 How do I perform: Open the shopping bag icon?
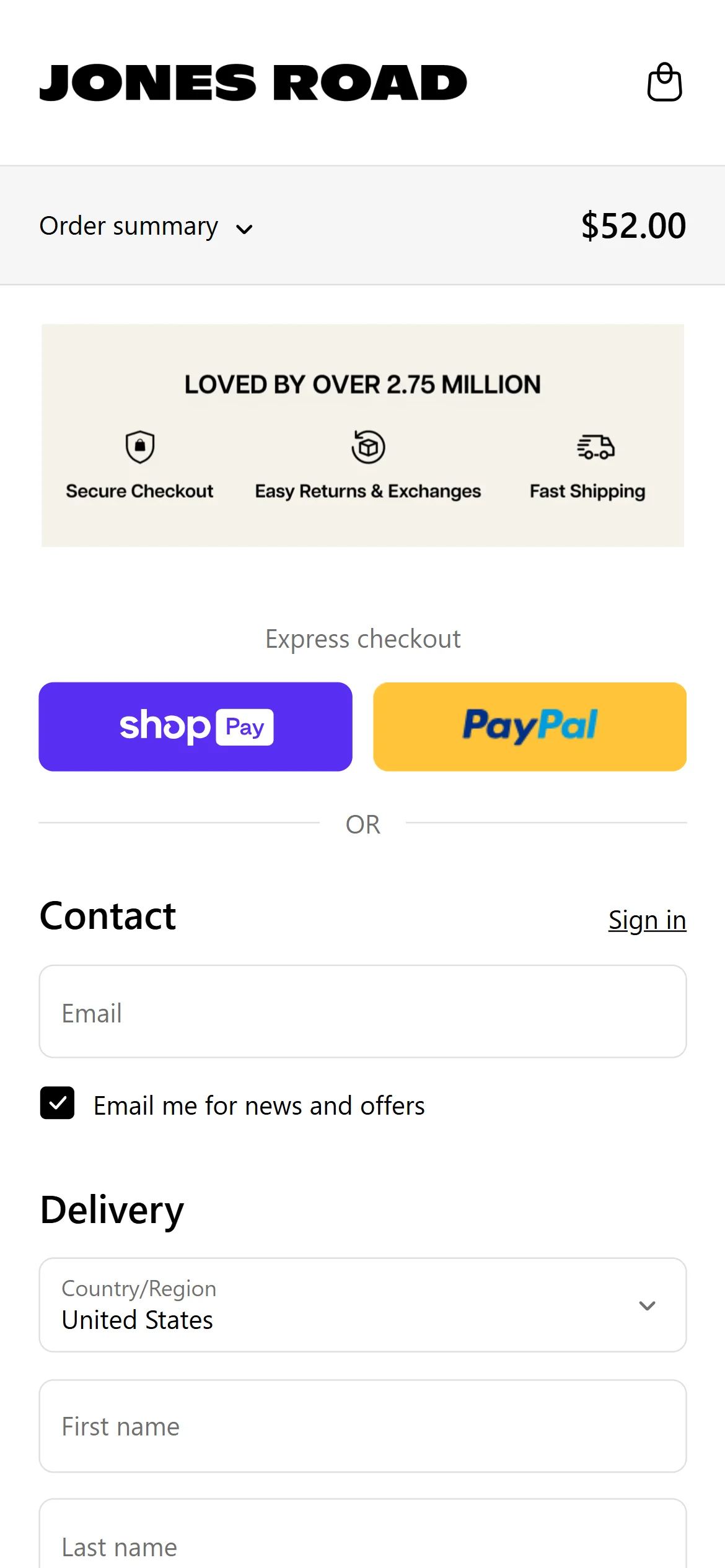coord(664,82)
